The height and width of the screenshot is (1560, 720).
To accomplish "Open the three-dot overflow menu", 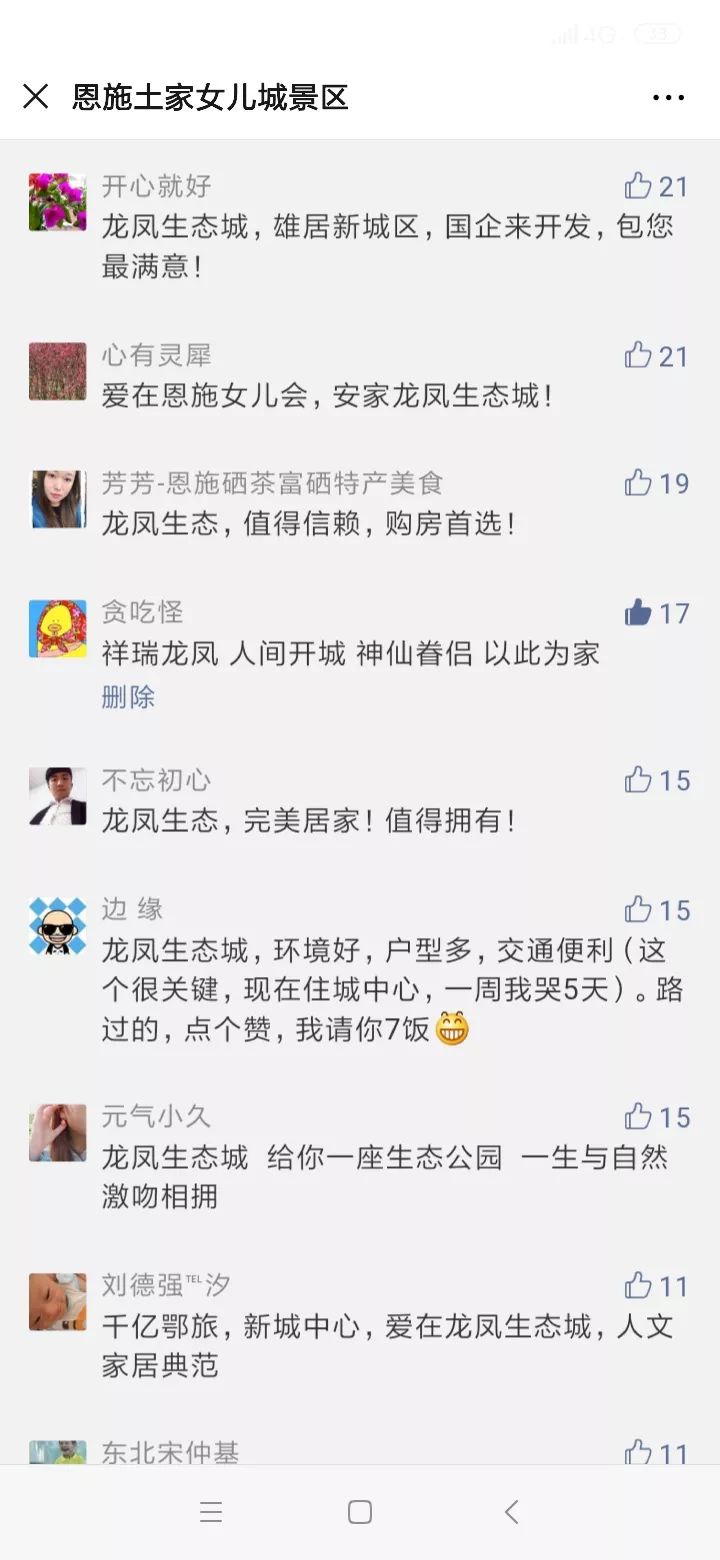I will 668,97.
